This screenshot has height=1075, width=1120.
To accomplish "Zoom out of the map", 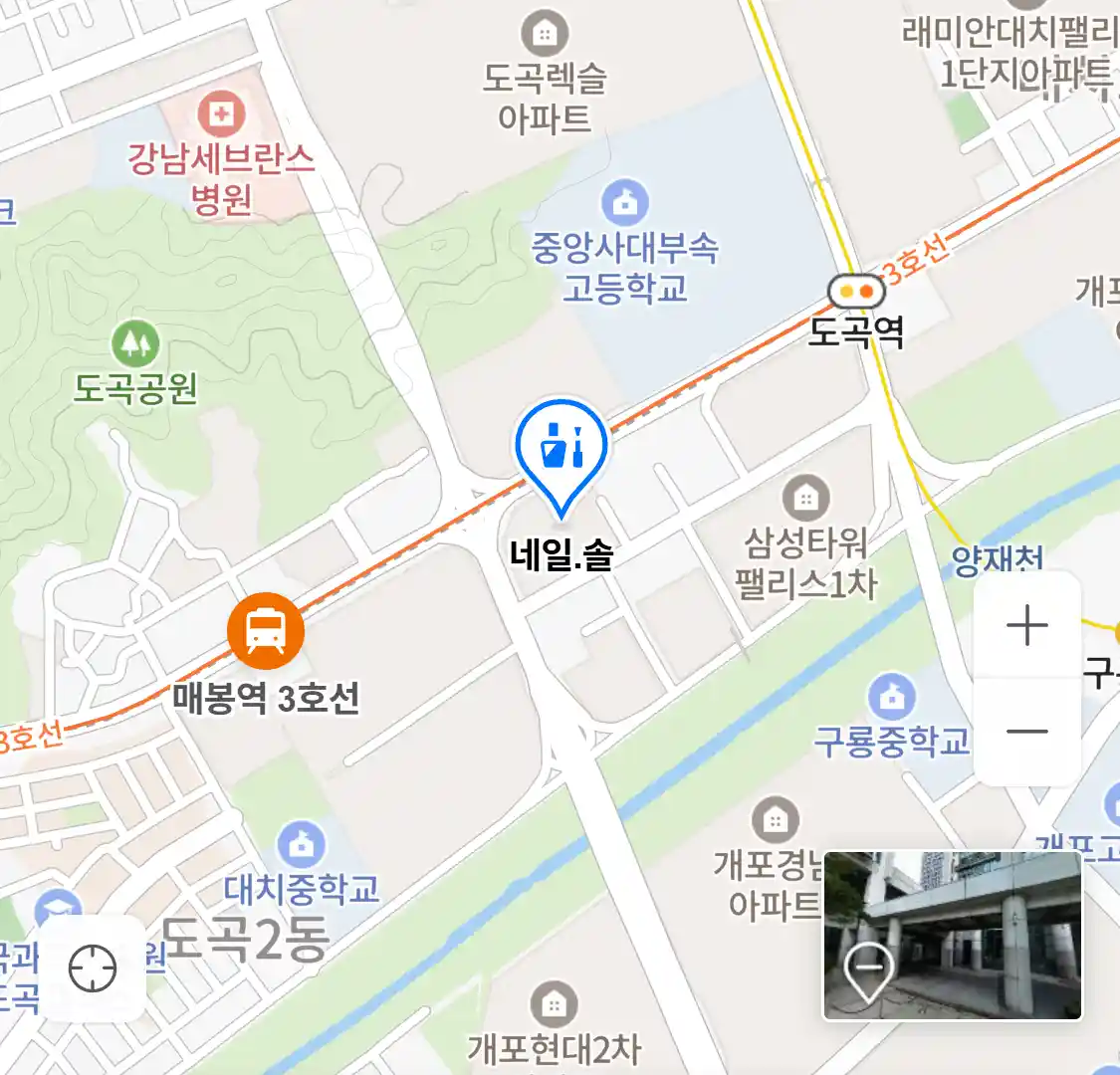I will 1026,732.
